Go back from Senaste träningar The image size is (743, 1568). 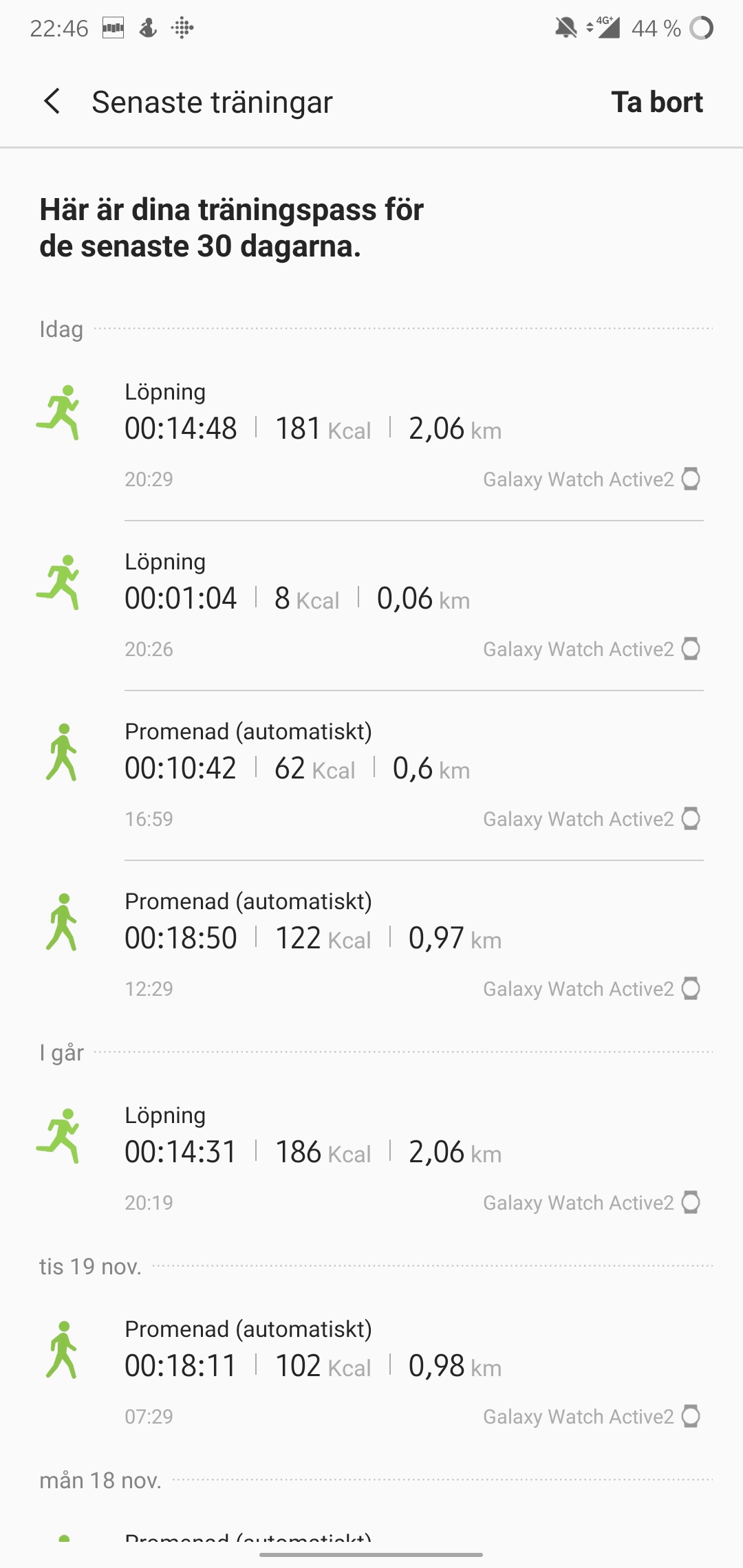[x=52, y=102]
